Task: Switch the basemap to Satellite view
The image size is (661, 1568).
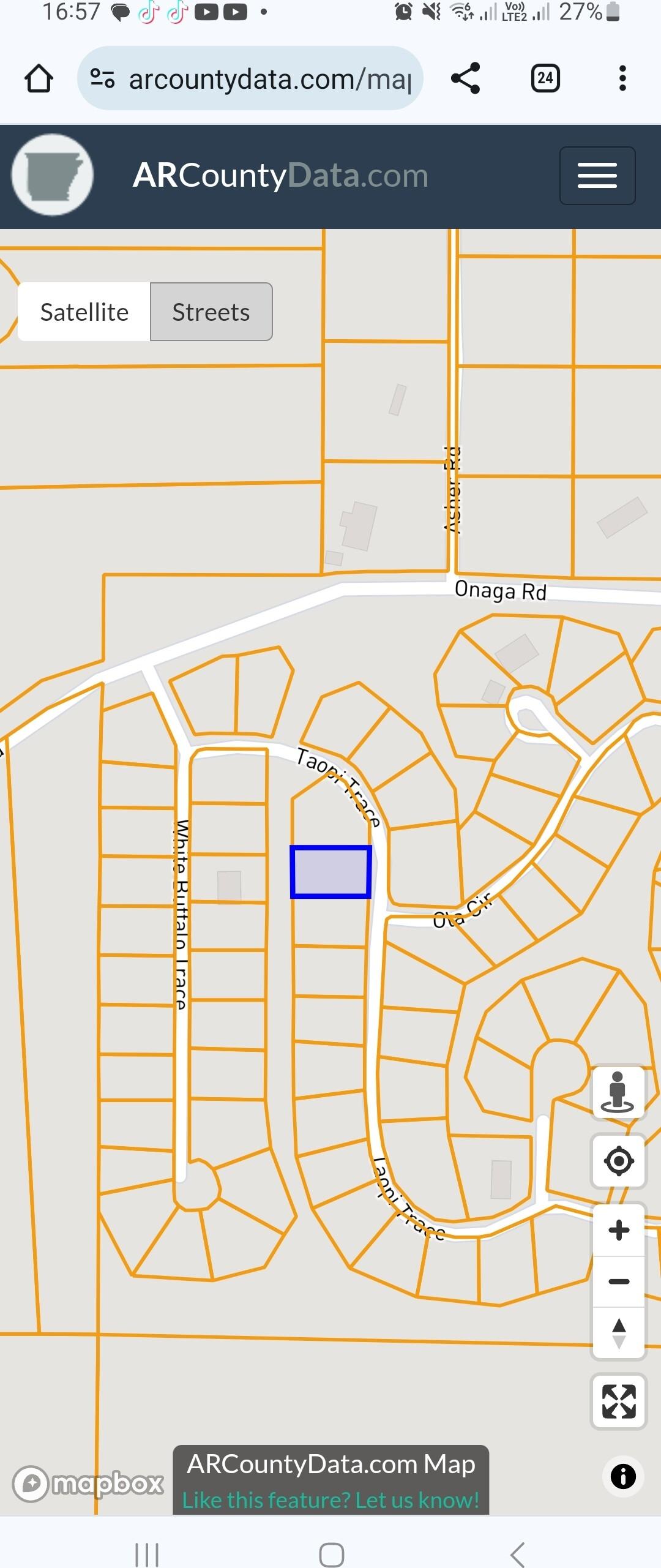Action: coord(84,312)
